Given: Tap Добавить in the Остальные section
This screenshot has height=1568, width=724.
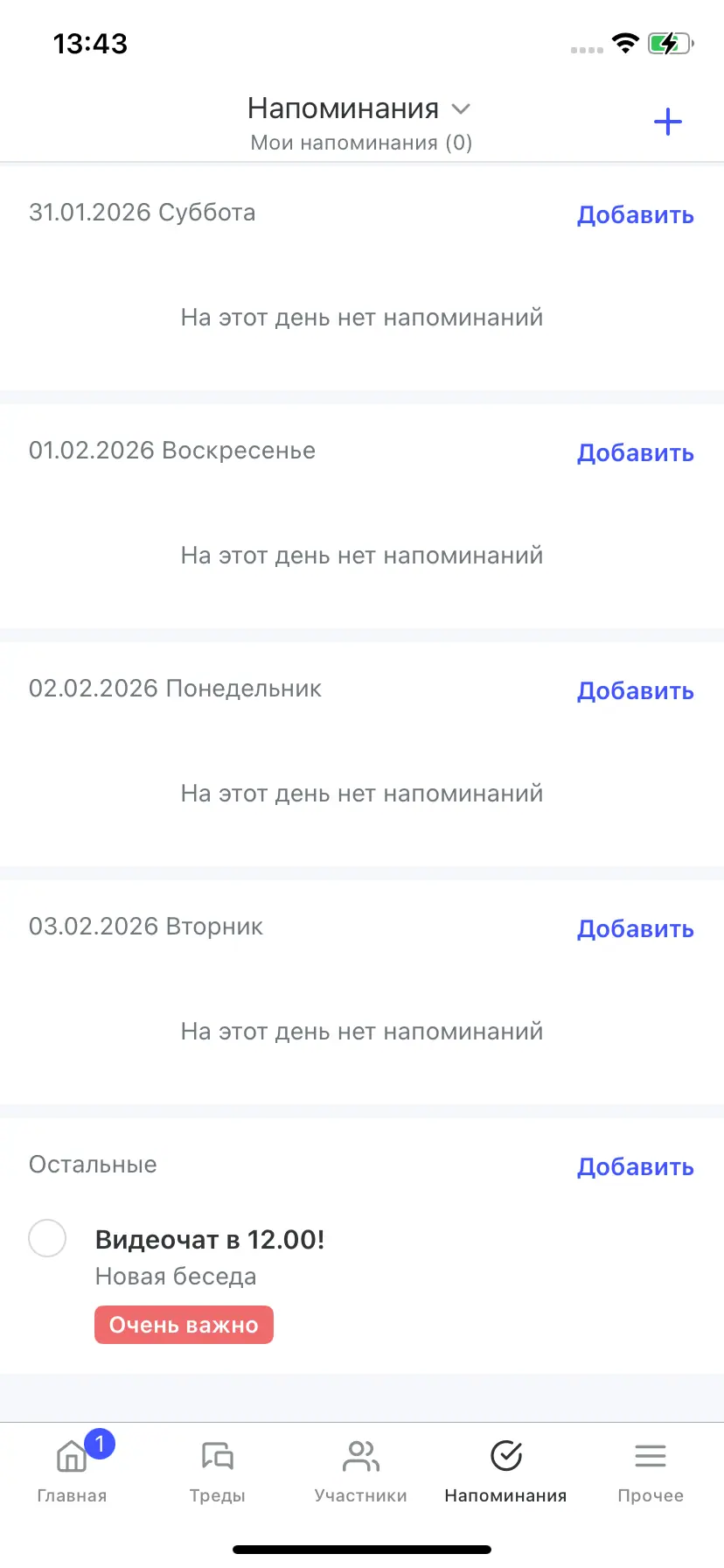Looking at the screenshot, I should point(635,1167).
